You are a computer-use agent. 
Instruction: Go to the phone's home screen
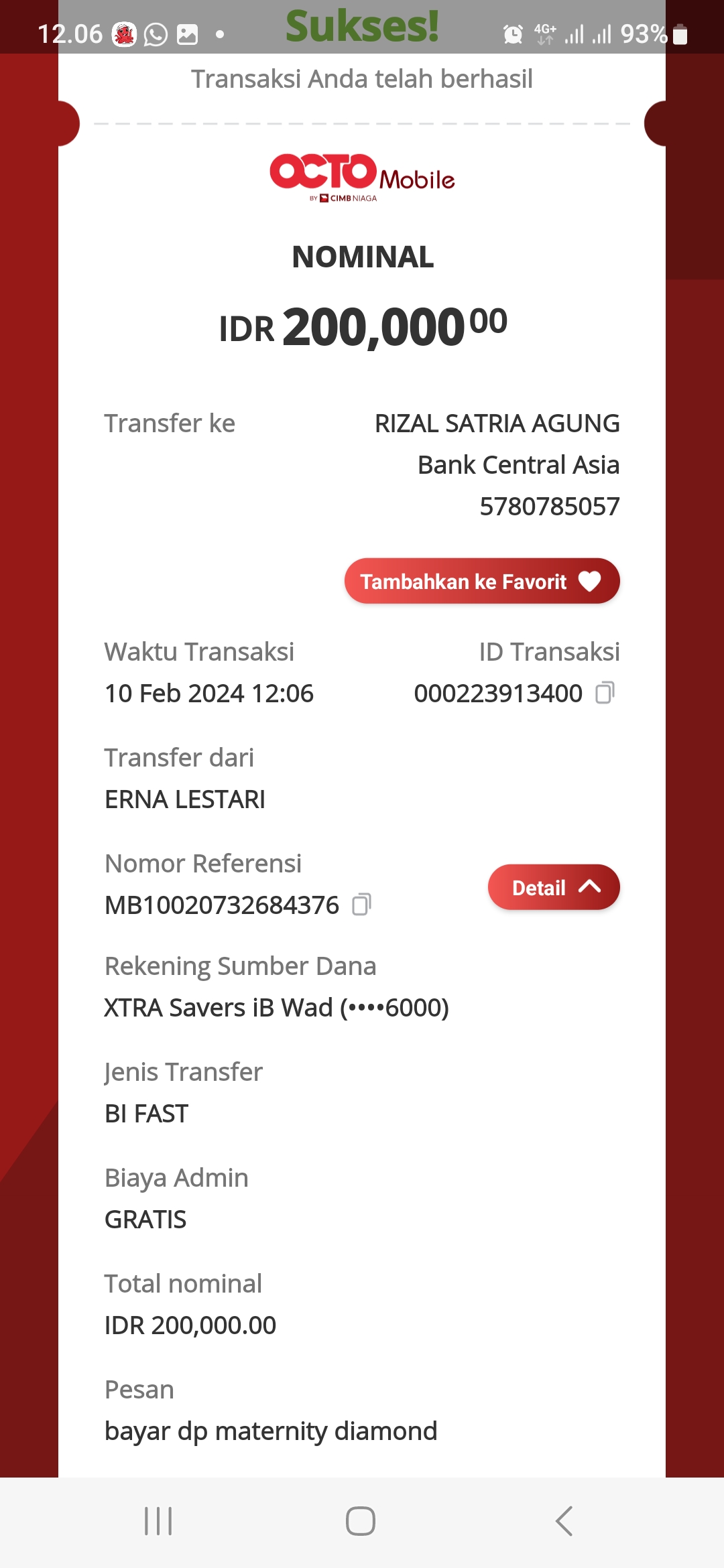click(361, 1521)
